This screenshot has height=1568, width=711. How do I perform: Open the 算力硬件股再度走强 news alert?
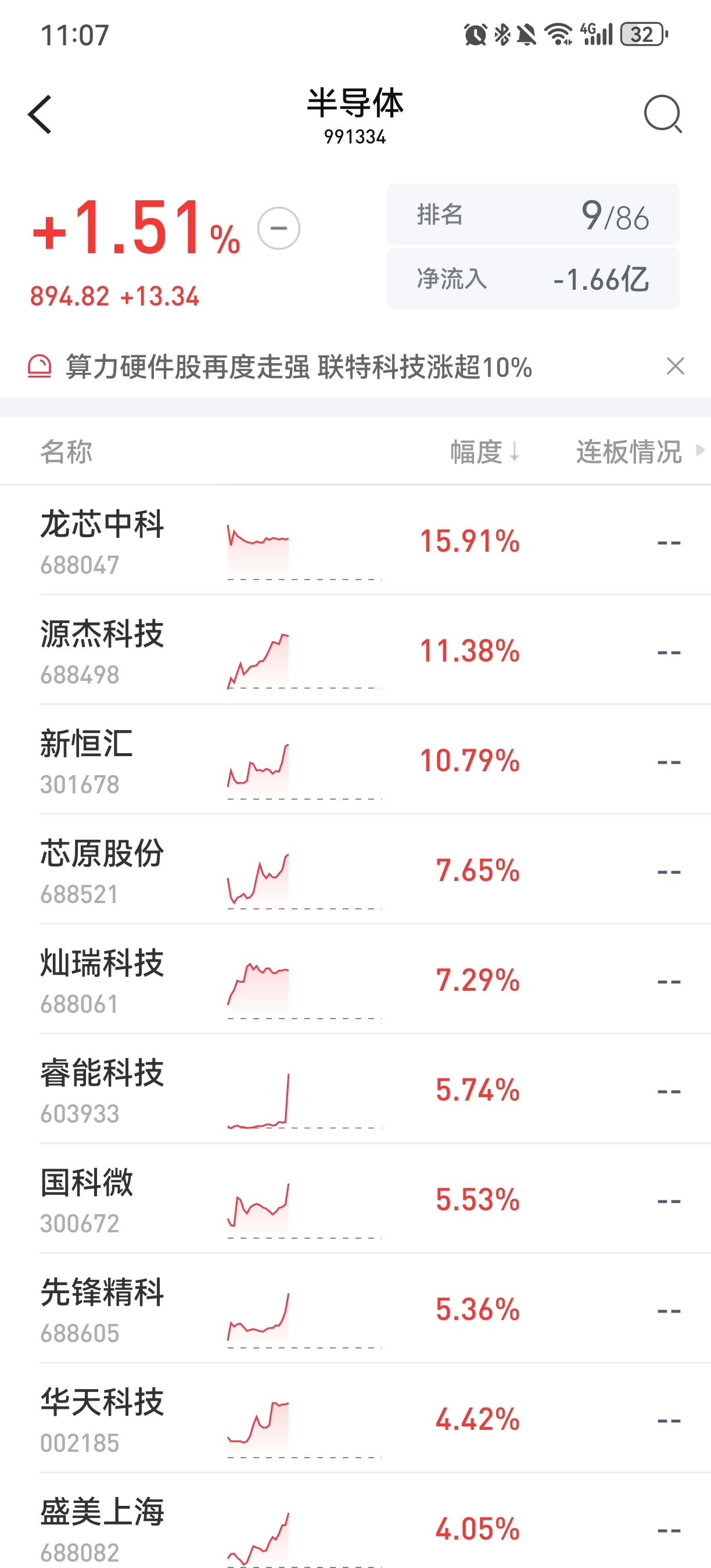[x=298, y=366]
